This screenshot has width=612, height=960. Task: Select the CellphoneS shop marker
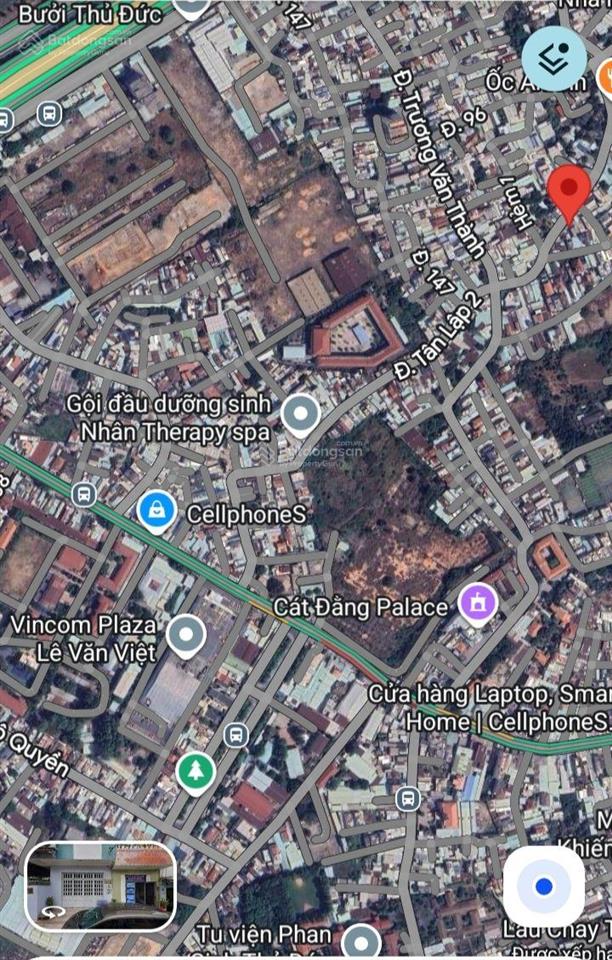click(x=157, y=512)
